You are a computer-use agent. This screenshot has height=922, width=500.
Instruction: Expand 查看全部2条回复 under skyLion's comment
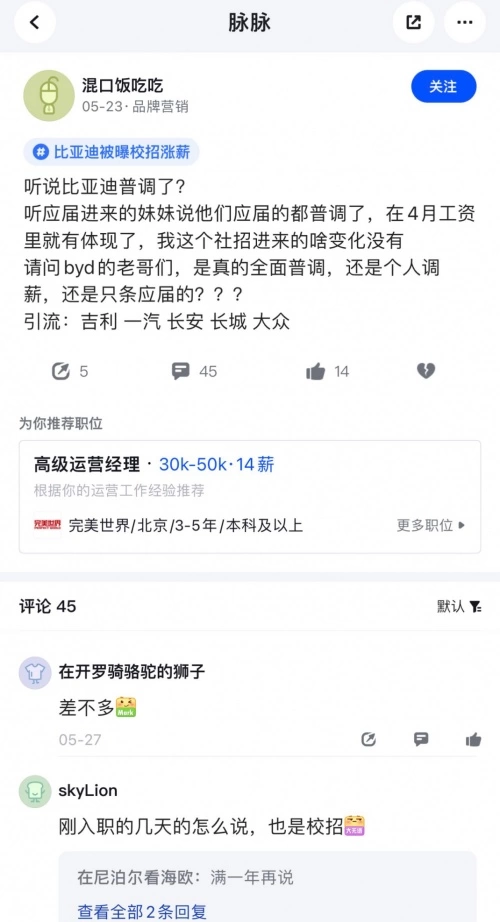coord(142,911)
